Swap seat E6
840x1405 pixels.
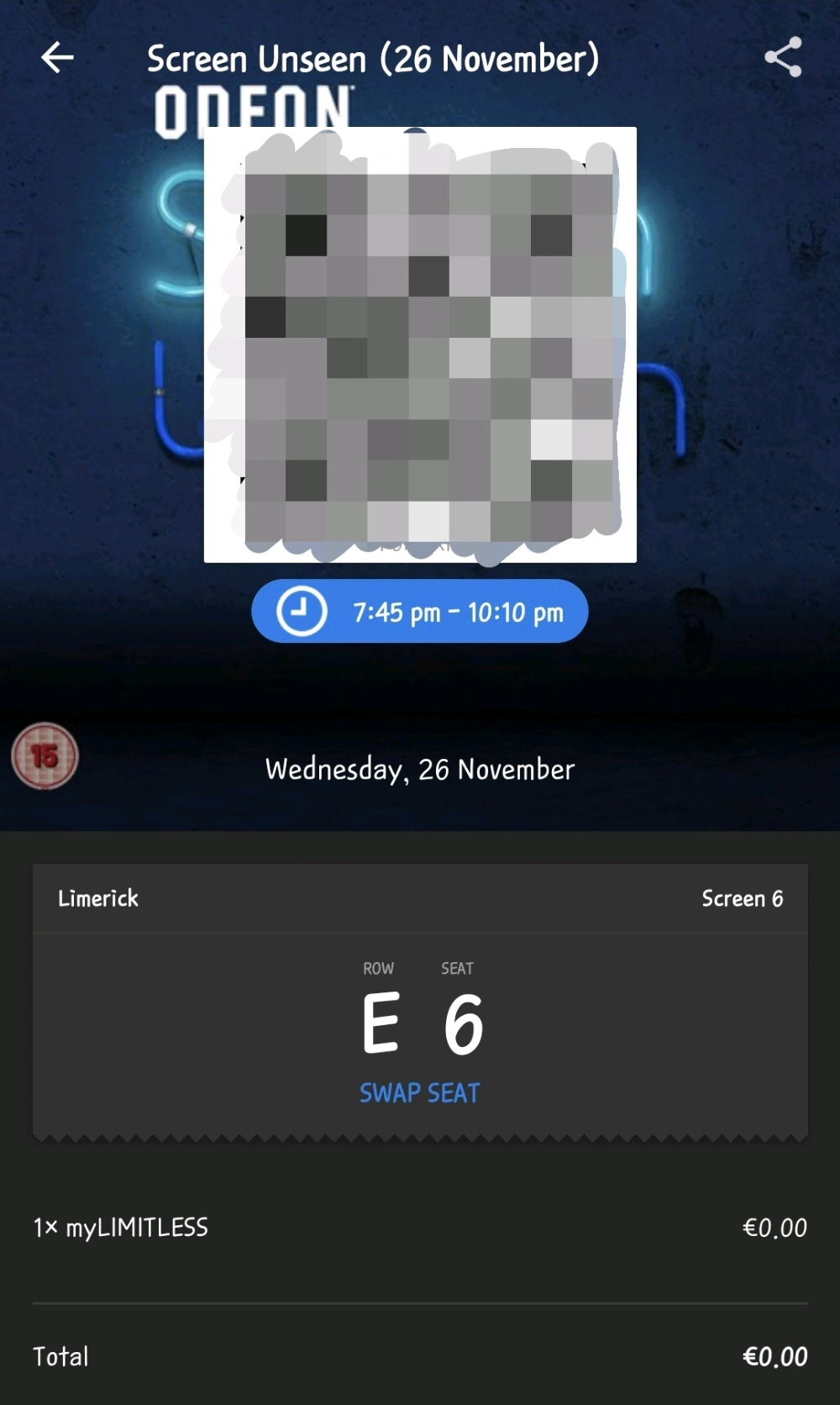pyautogui.click(x=420, y=1092)
